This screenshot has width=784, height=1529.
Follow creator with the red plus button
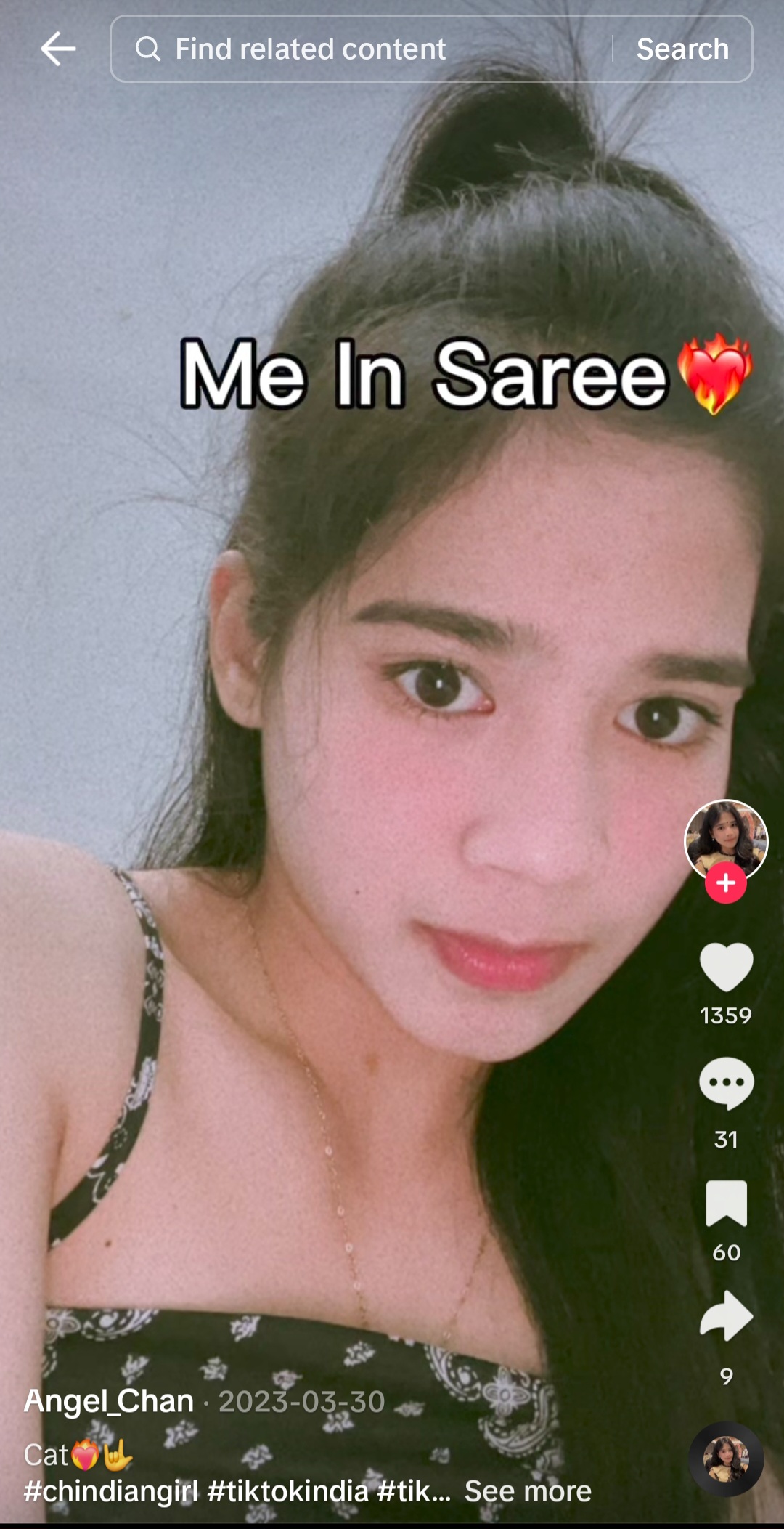pyautogui.click(x=726, y=883)
